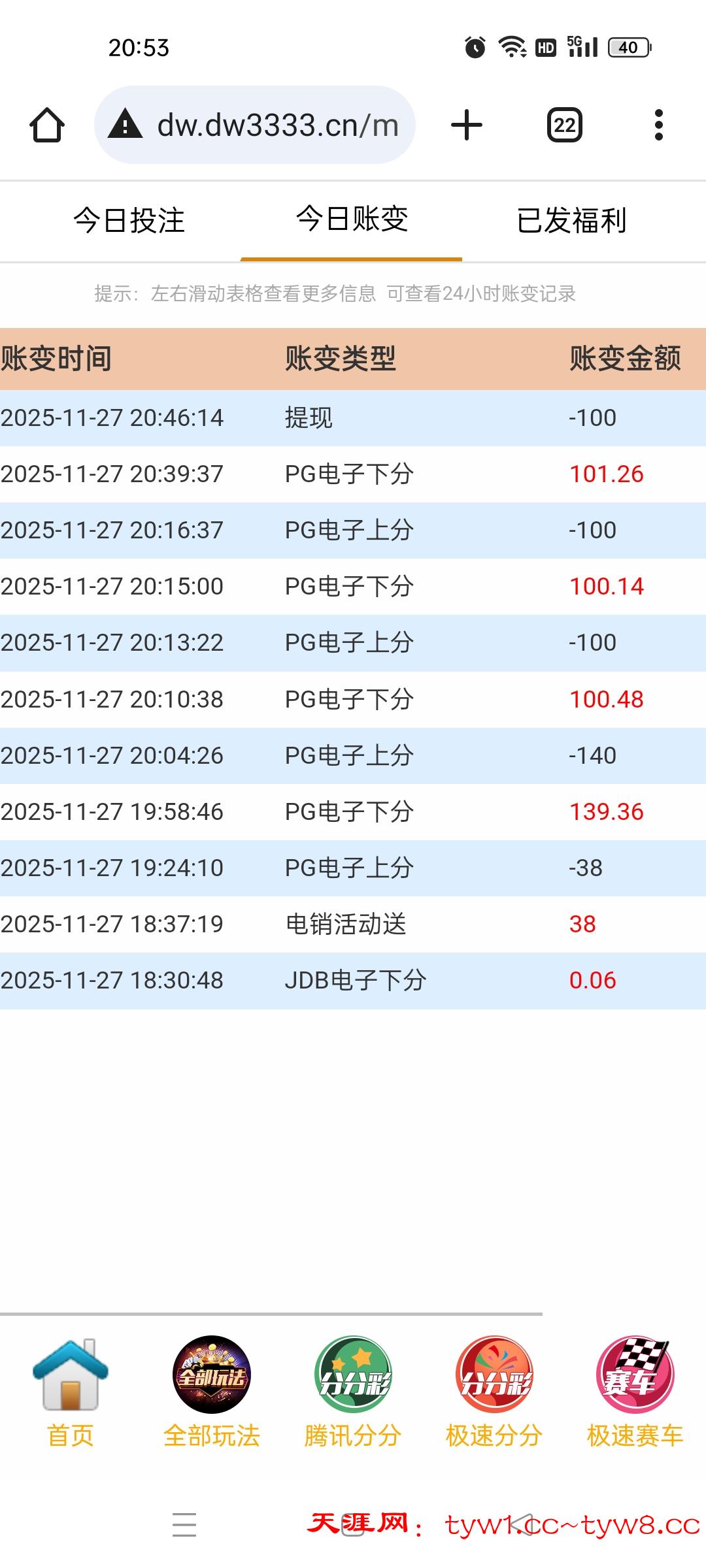Viewport: 706px width, 1568px height.
Task: Open 极速分分 in the bottom bar
Action: point(494,1392)
